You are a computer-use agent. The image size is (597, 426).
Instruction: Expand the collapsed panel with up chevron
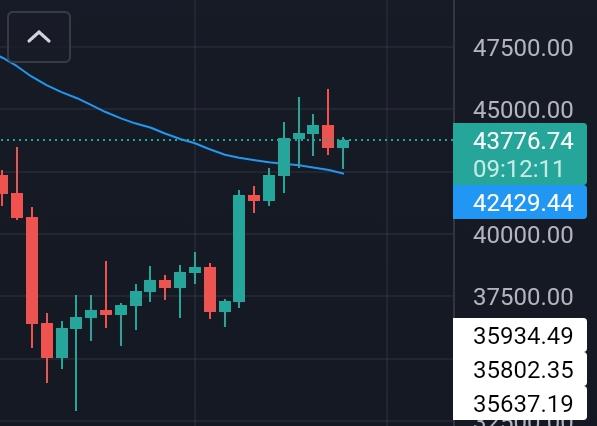(39, 37)
